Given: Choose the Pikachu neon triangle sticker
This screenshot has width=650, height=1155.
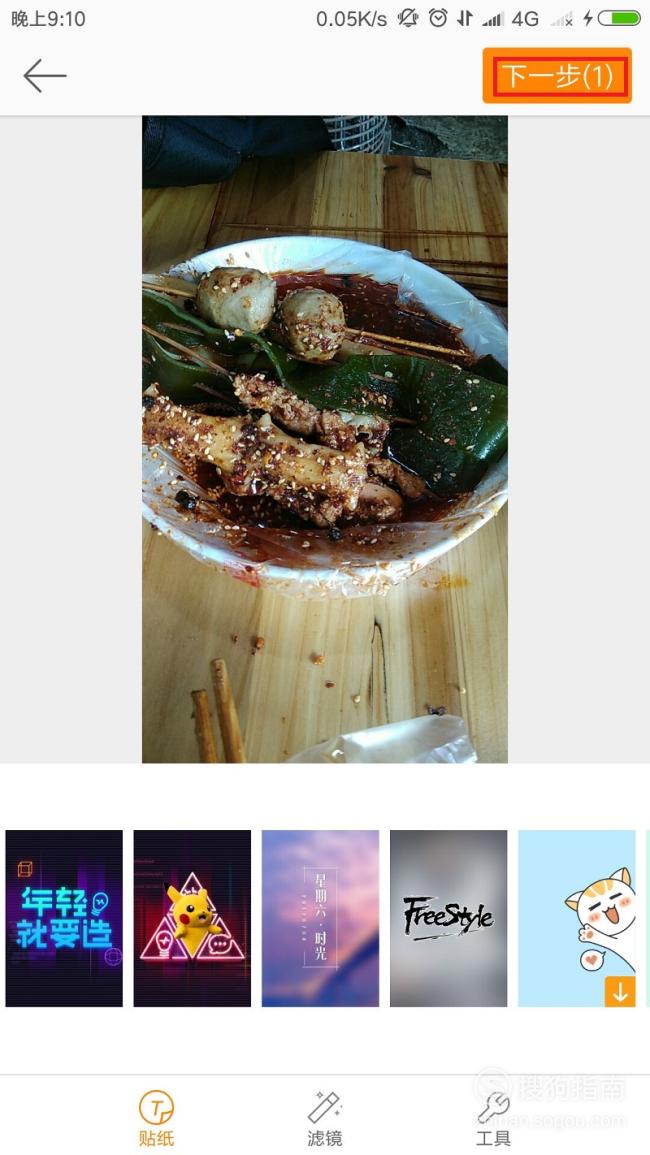Looking at the screenshot, I should tap(192, 919).
